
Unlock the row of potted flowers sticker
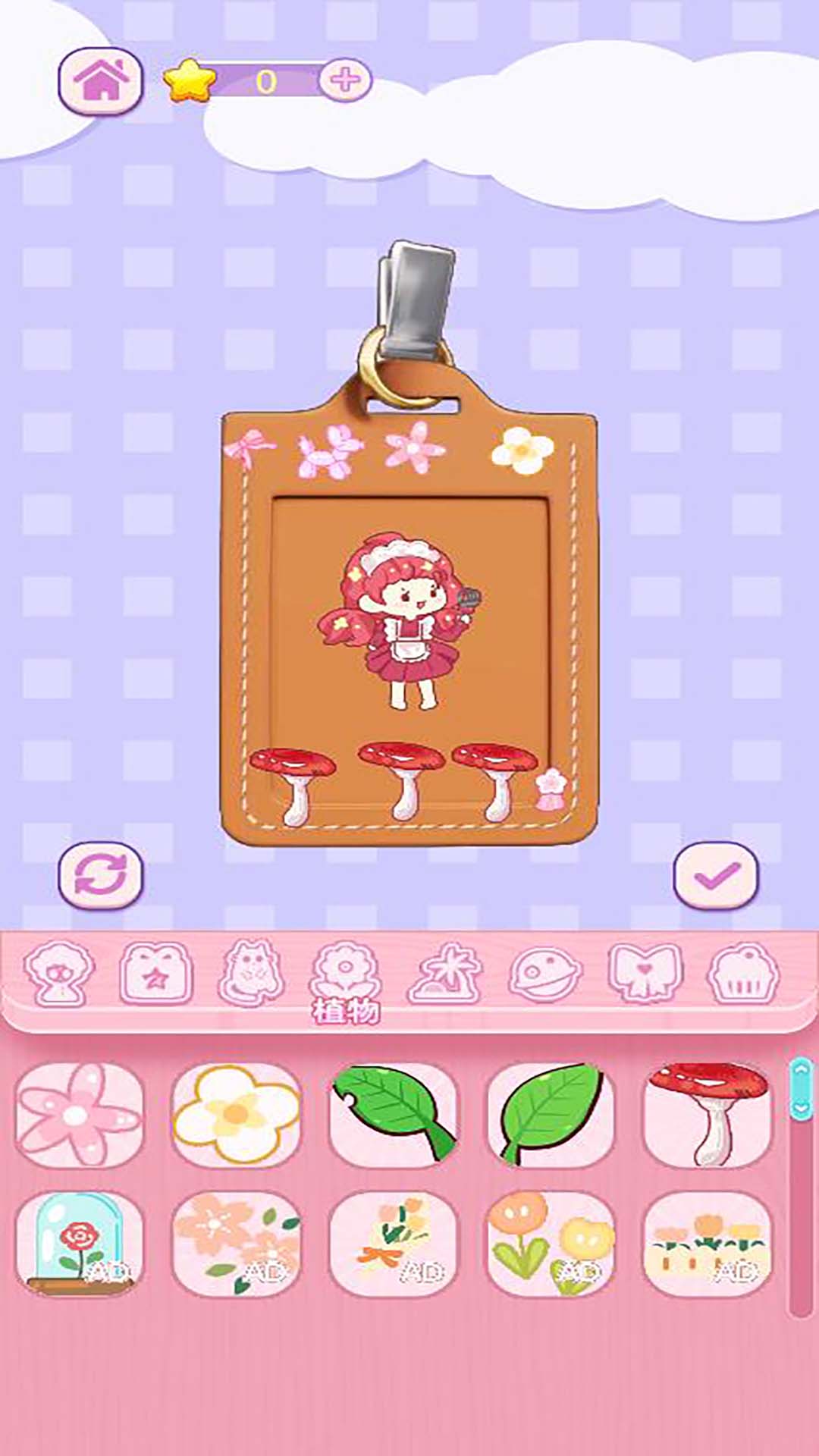click(708, 1244)
